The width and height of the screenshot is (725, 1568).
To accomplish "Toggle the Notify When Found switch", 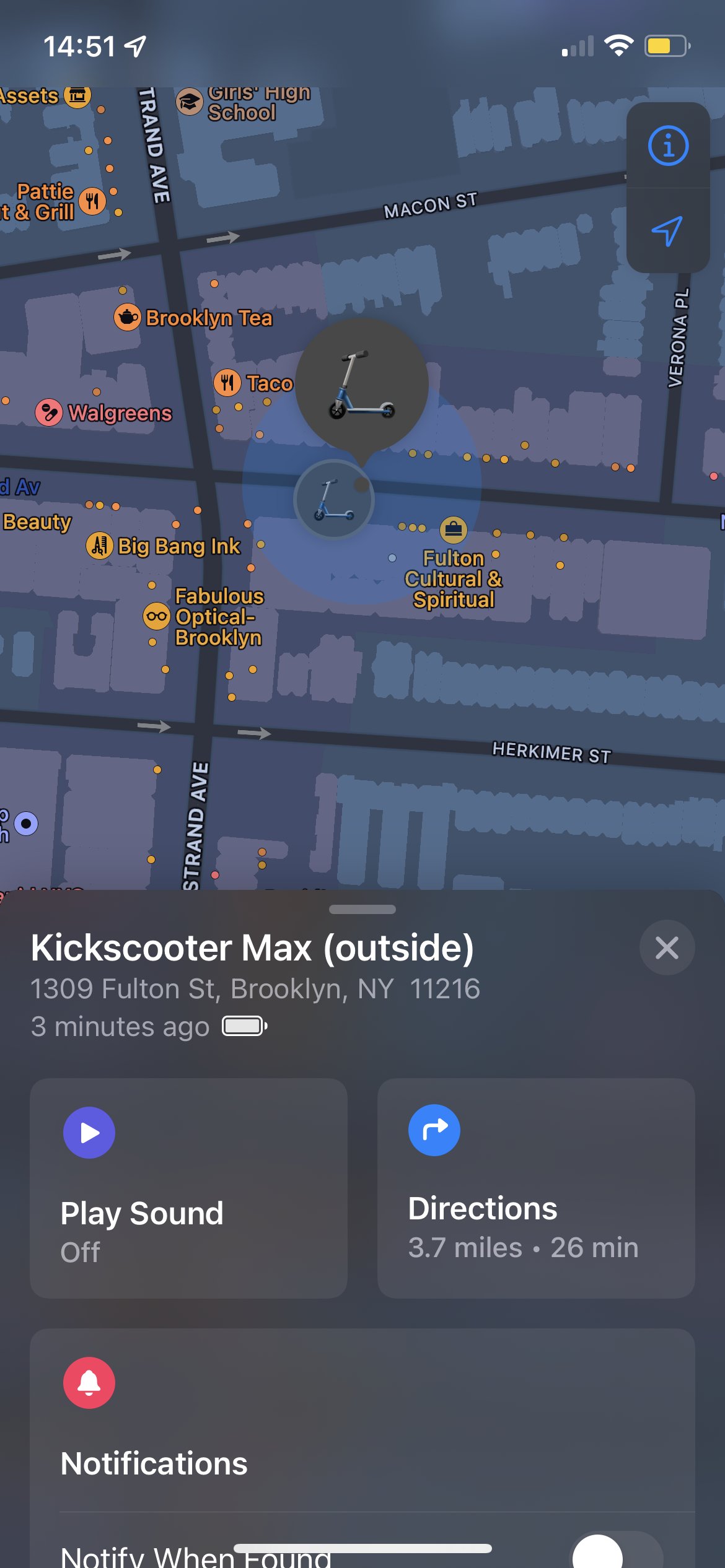I will [x=617, y=1551].
